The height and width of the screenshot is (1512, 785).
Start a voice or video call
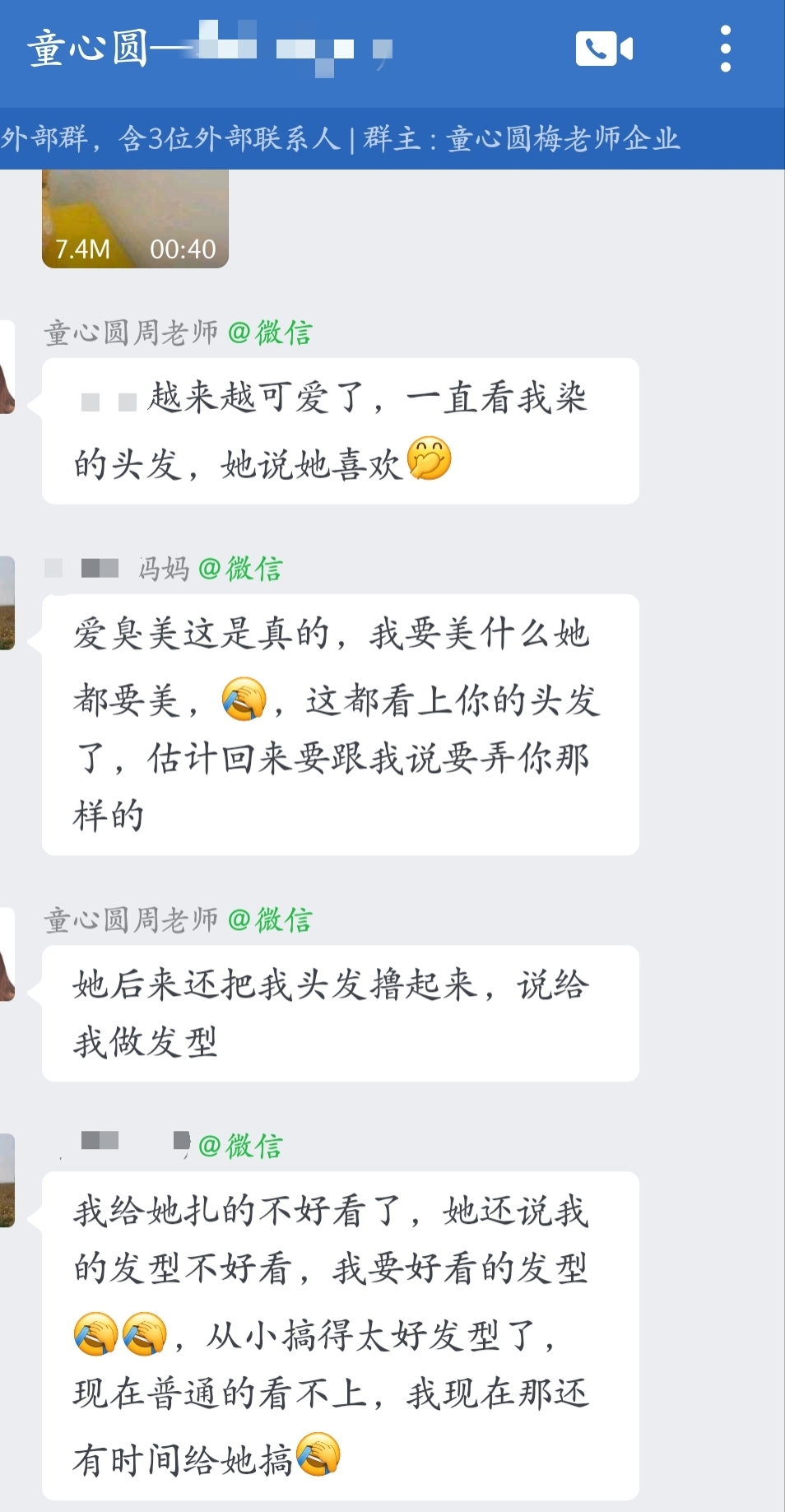pos(604,49)
